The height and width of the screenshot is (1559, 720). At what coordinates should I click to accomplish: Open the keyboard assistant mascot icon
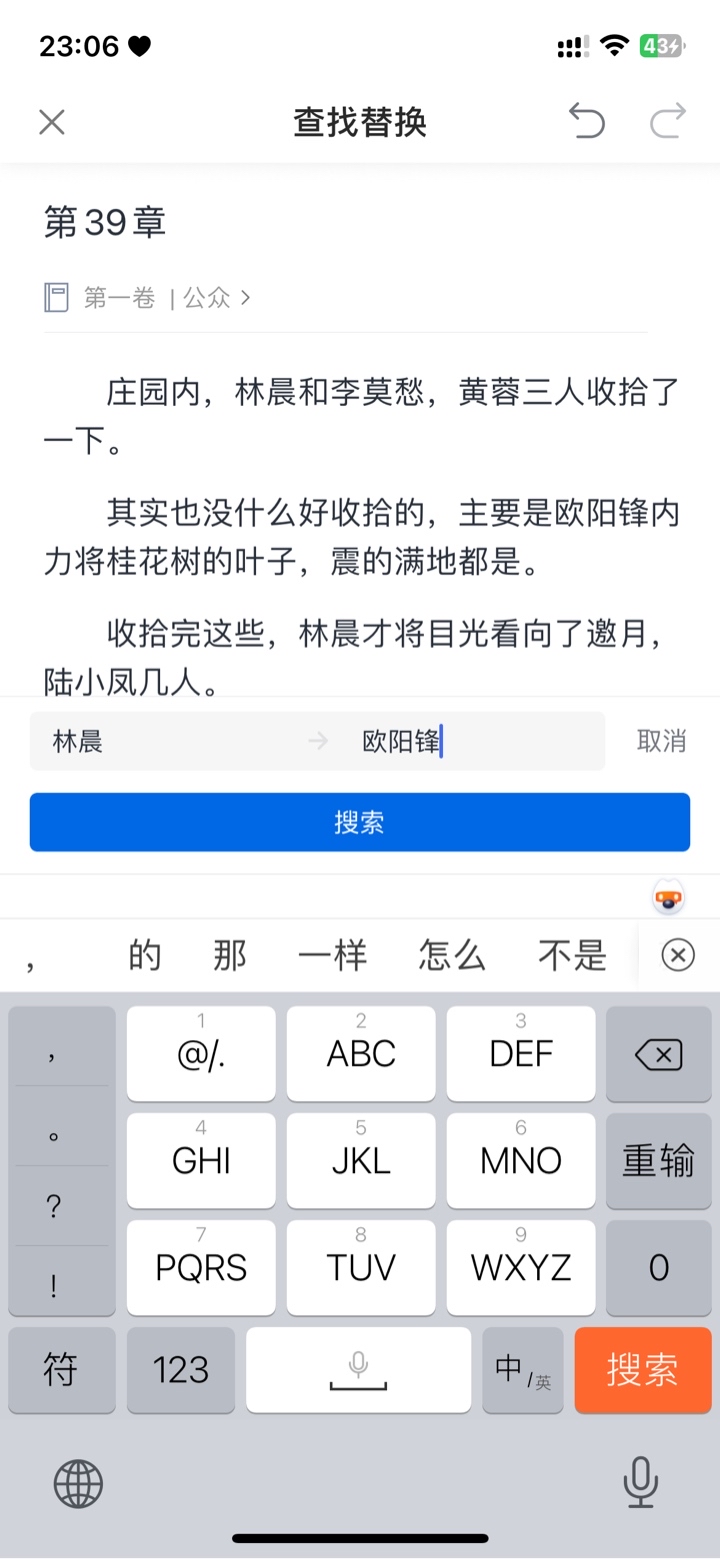tap(669, 897)
